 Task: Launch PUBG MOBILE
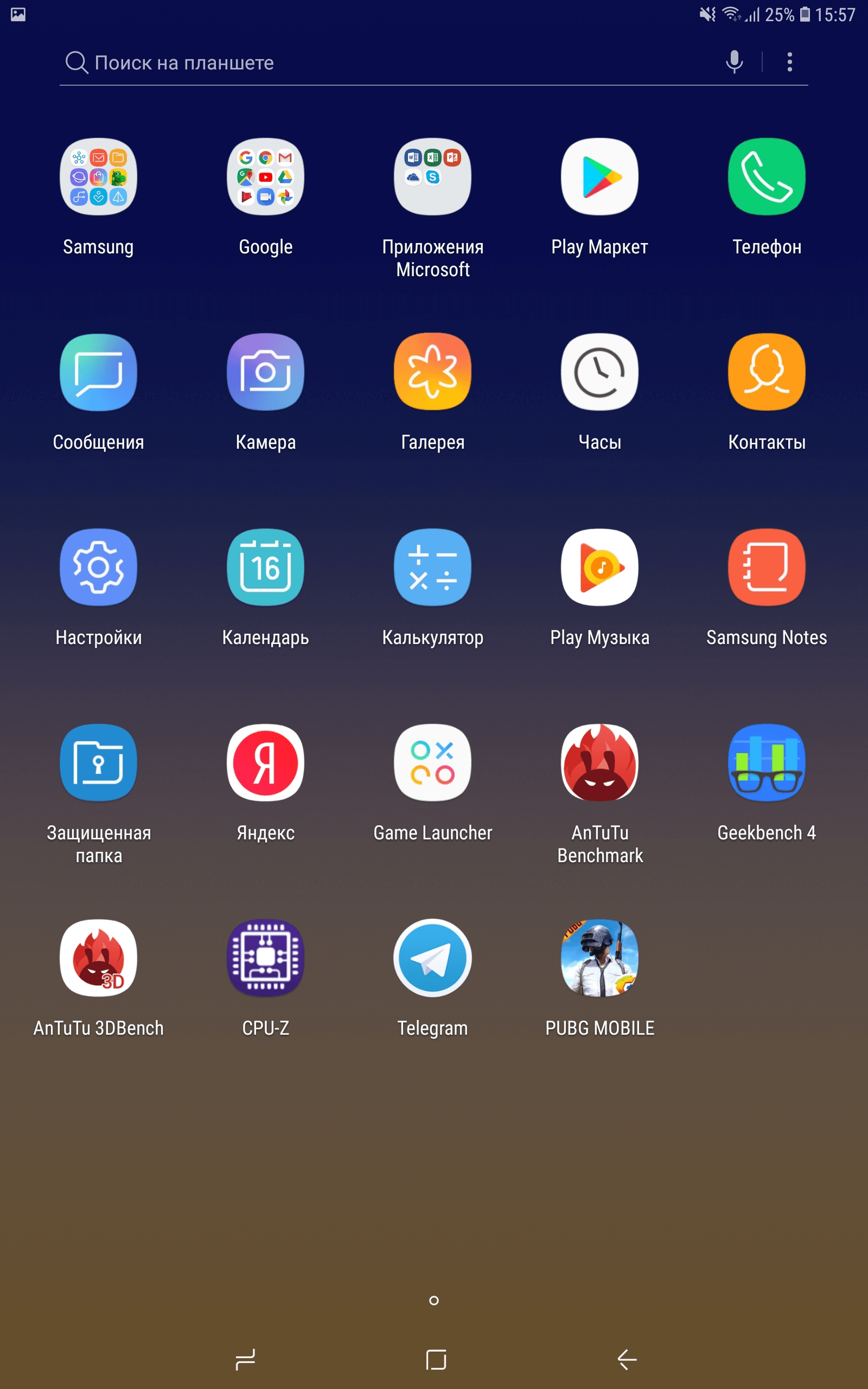(x=599, y=957)
